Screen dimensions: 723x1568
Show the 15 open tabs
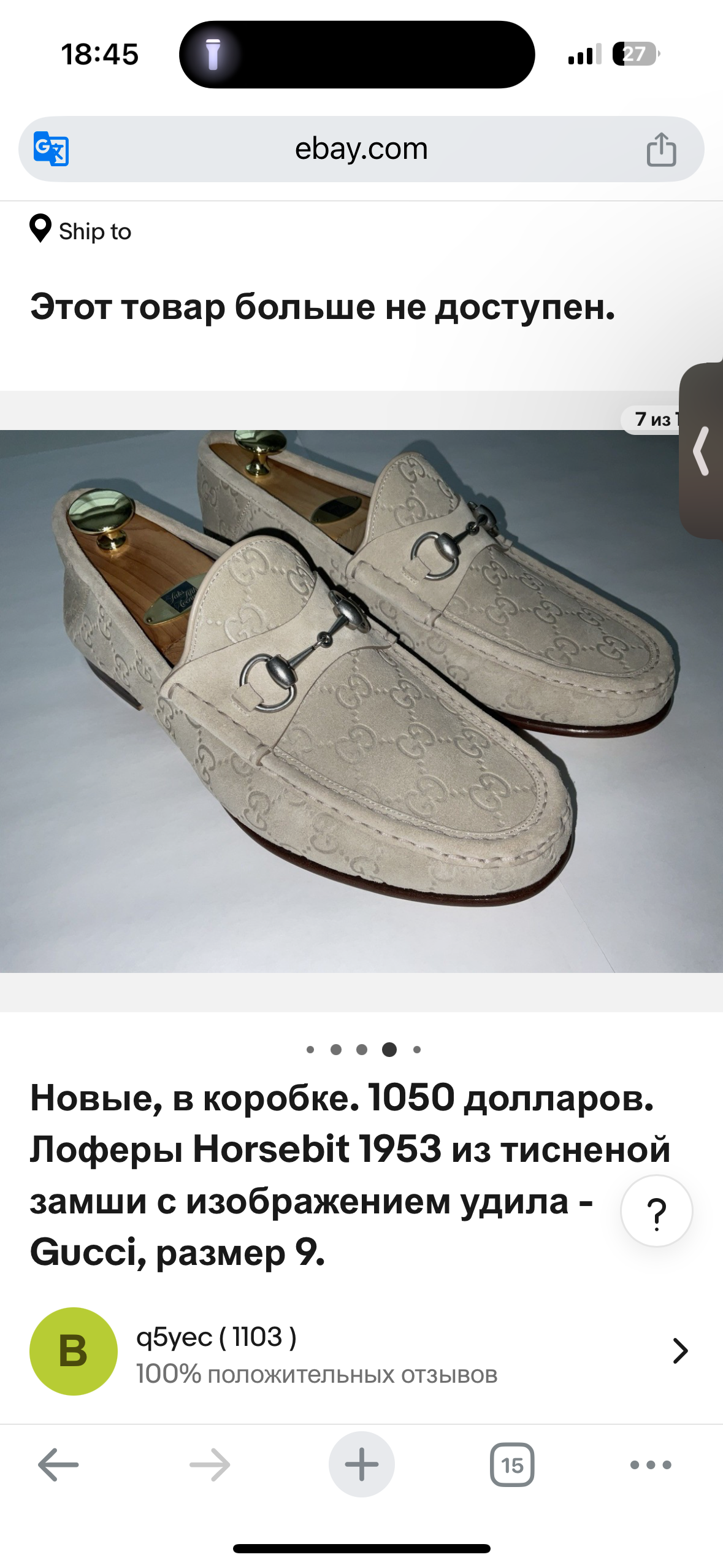coord(512,1465)
